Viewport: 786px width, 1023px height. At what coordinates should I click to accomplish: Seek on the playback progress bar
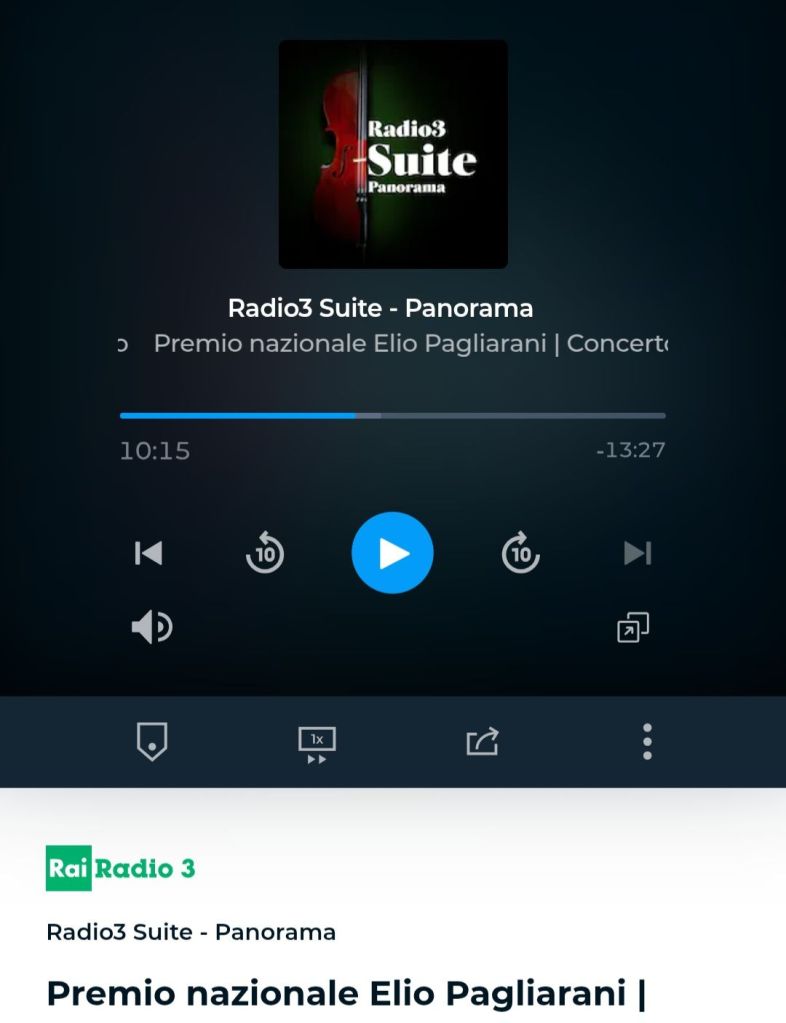392,415
